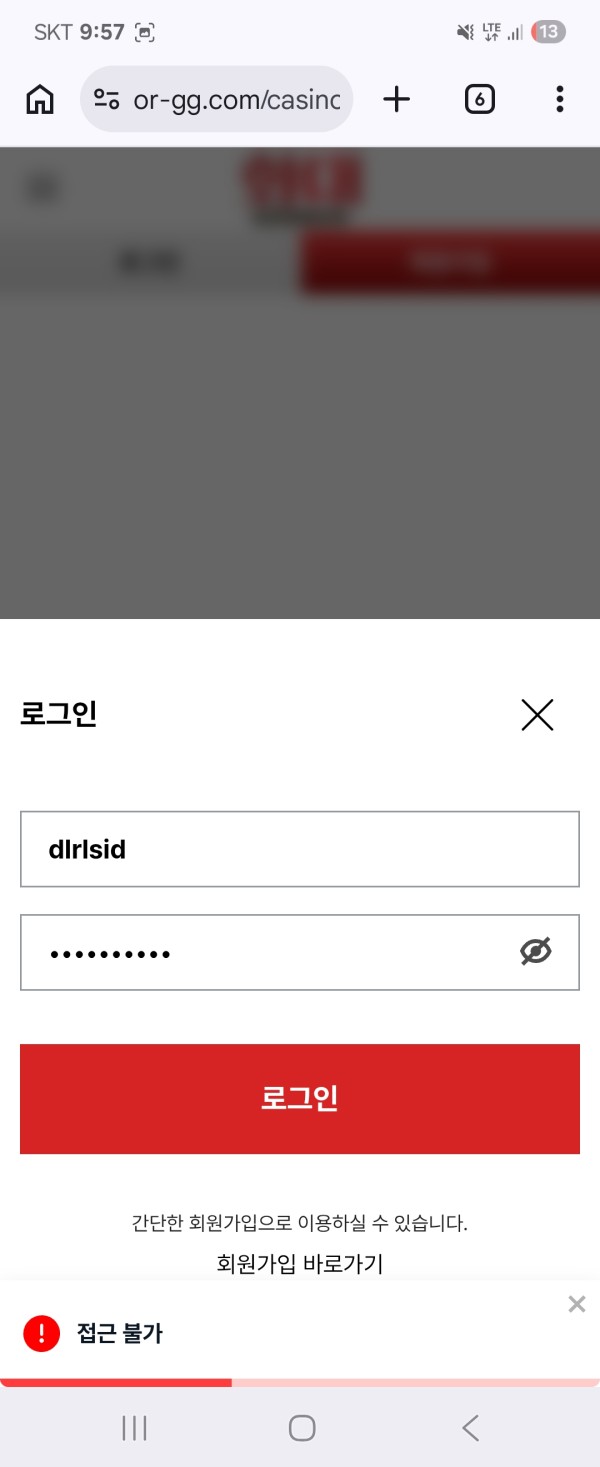Dismiss the 접근 불가 error toast
The image size is (600, 1467).
tap(576, 1304)
